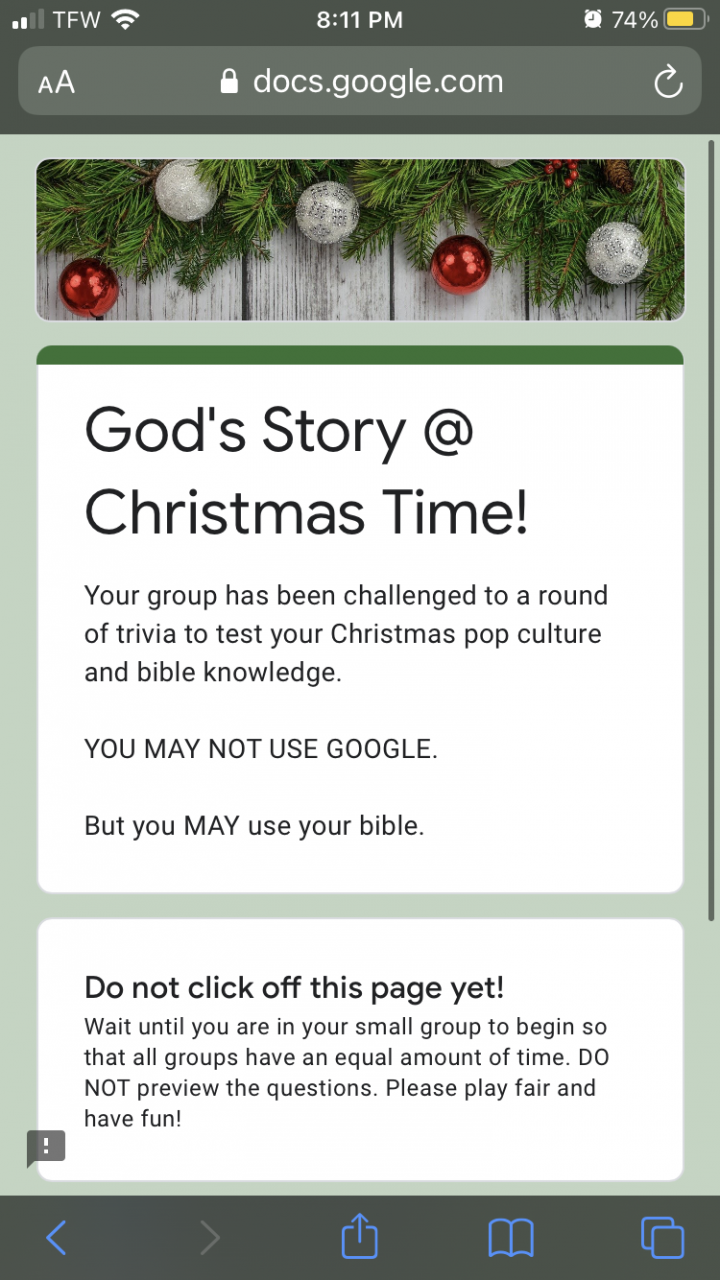Reload the page
Image resolution: width=720 pixels, height=1280 pixels.
tap(668, 83)
